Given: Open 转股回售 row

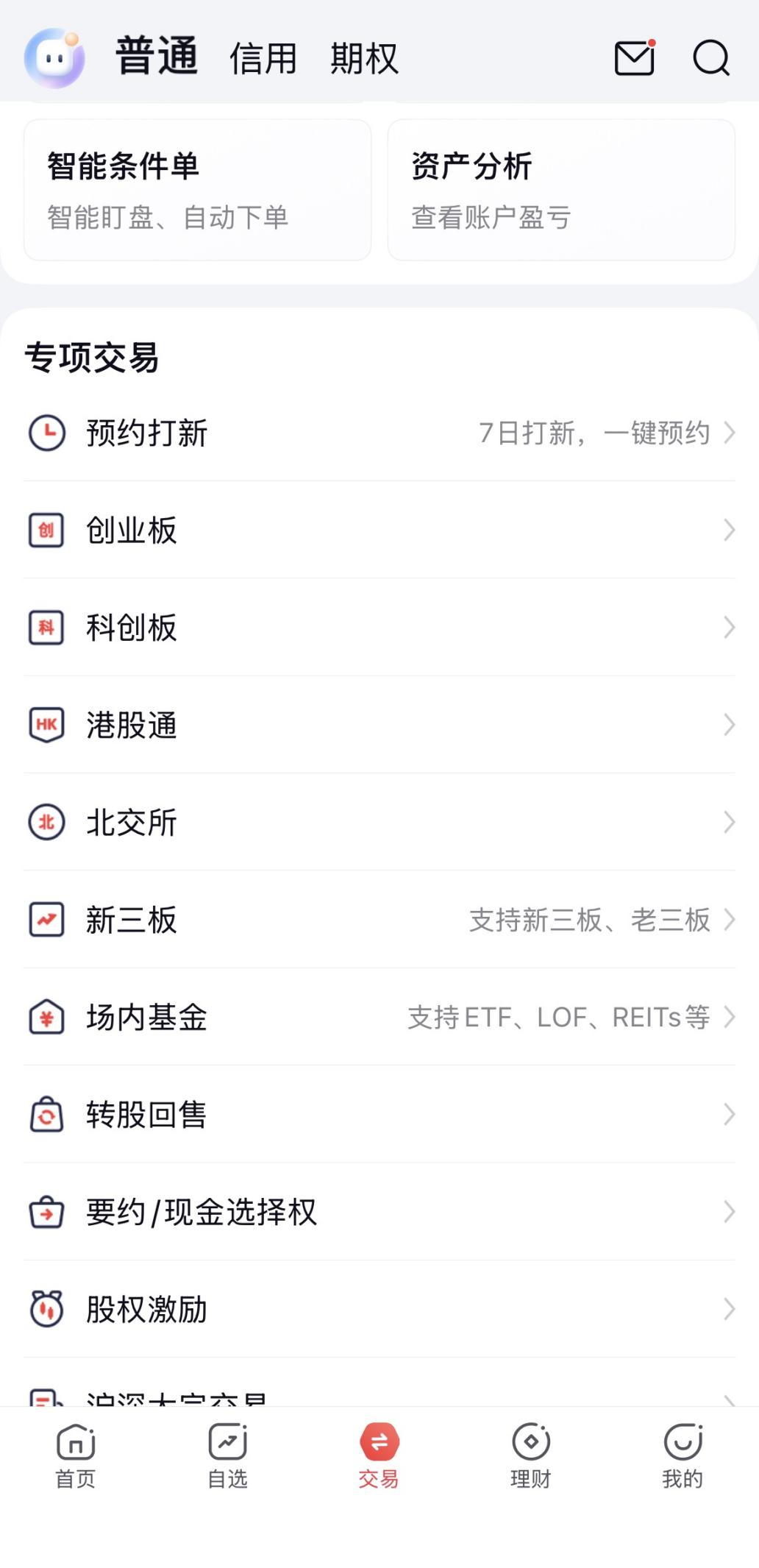Looking at the screenshot, I should pos(379,1114).
